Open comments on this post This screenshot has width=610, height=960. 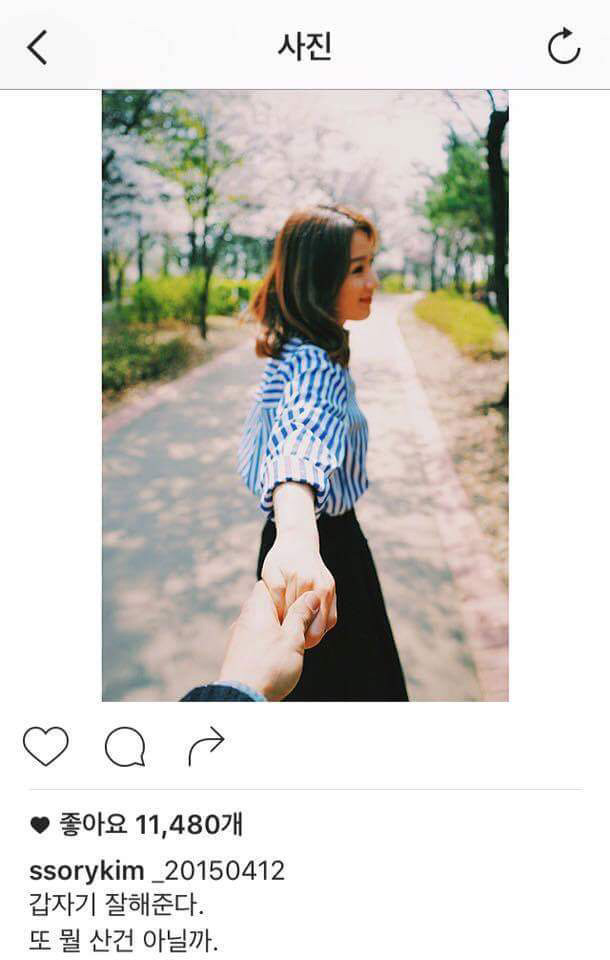click(x=125, y=746)
